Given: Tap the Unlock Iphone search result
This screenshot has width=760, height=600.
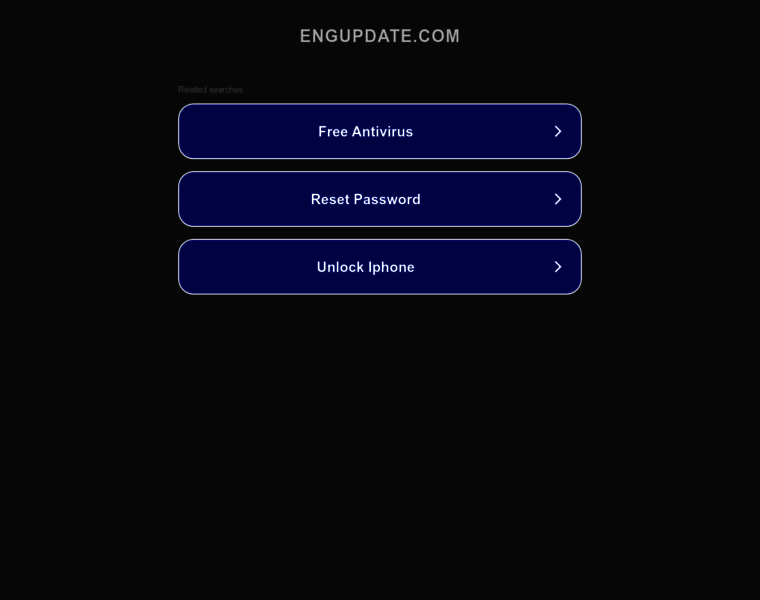Looking at the screenshot, I should pos(379,267).
